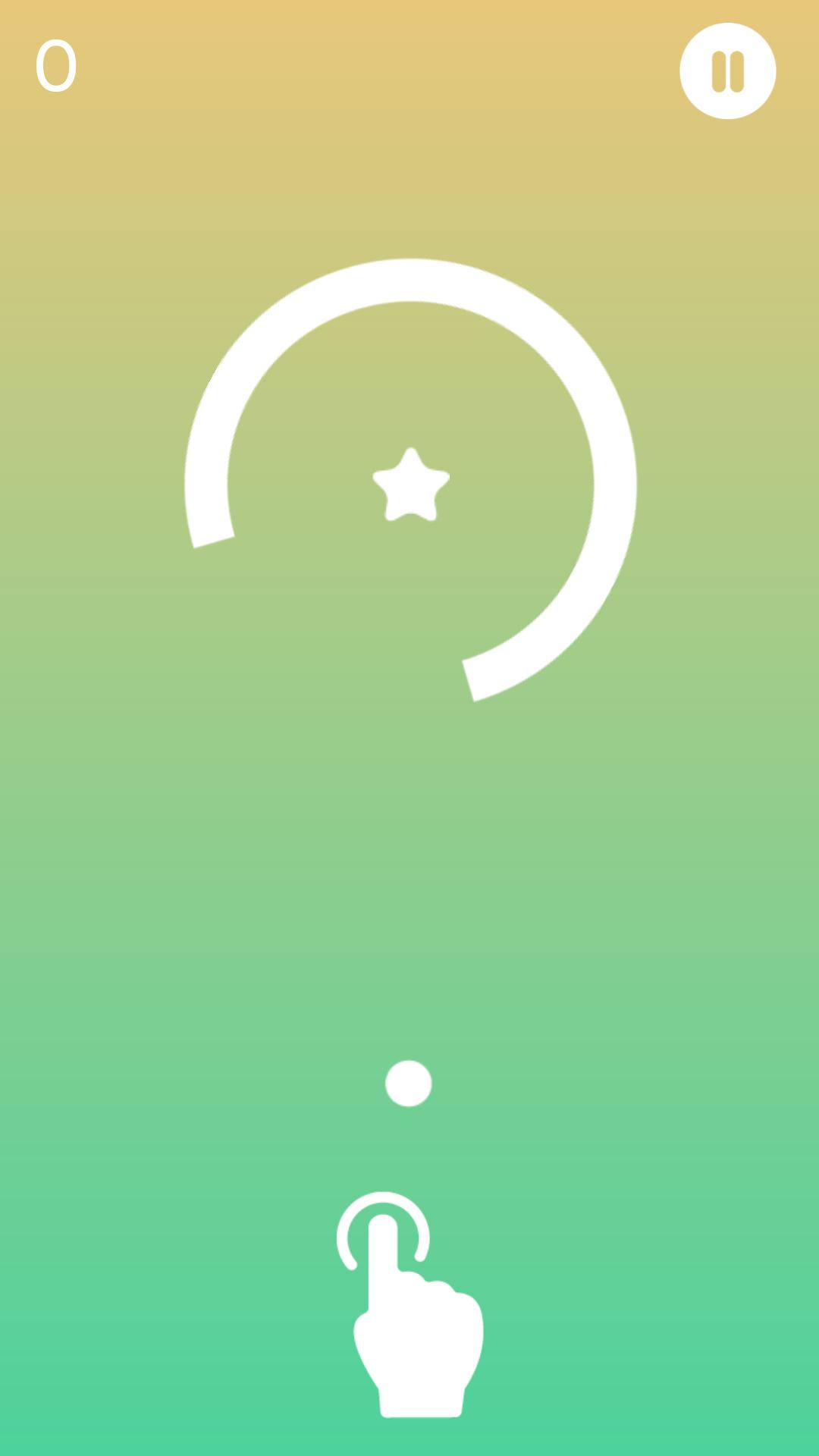Screen dimensions: 819x1456
Task: Pause the game
Action: (x=727, y=71)
